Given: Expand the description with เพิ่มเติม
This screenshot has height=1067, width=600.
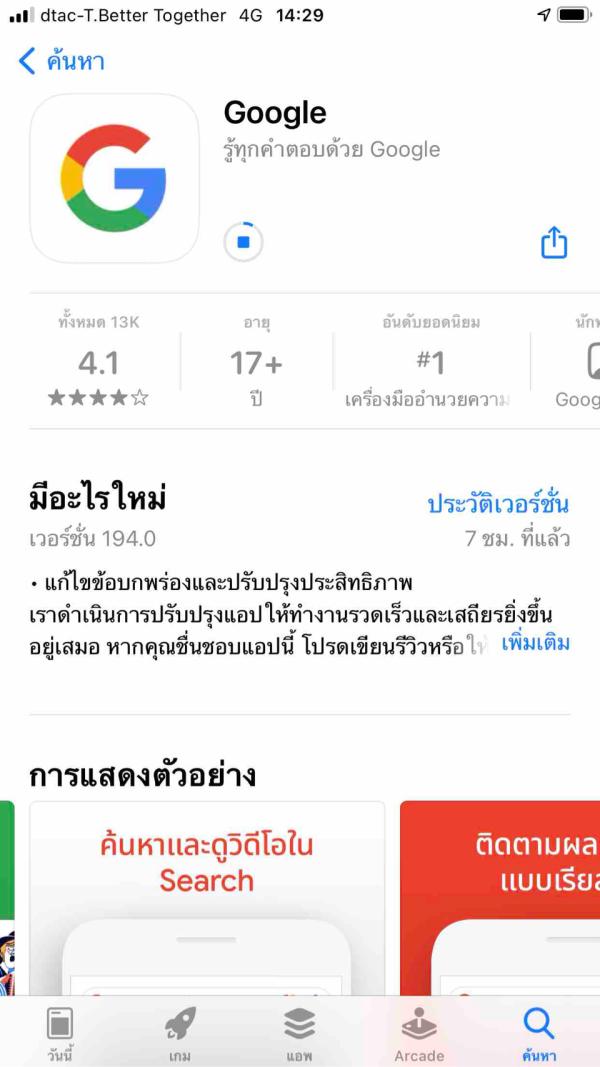Looking at the screenshot, I should [535, 642].
